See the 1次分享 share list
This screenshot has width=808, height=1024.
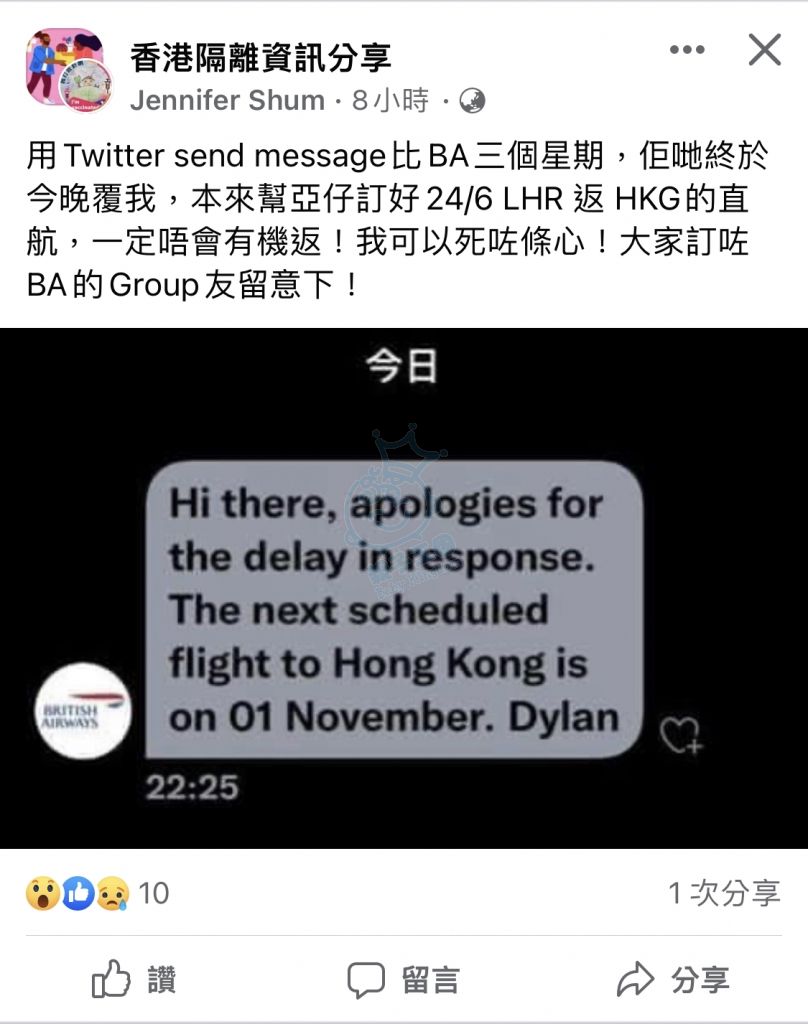724,892
